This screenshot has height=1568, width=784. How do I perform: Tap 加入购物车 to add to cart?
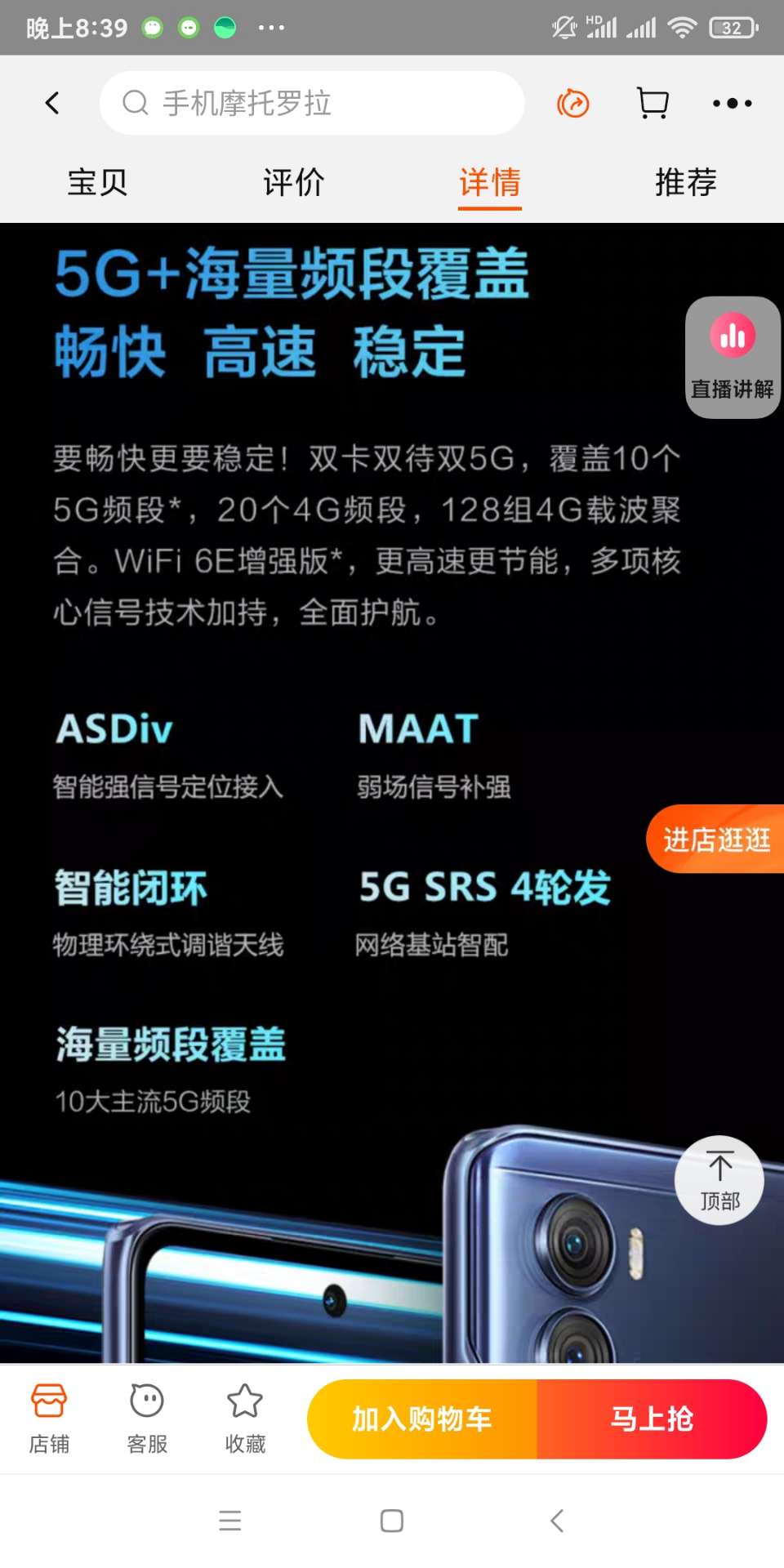pos(422,1419)
